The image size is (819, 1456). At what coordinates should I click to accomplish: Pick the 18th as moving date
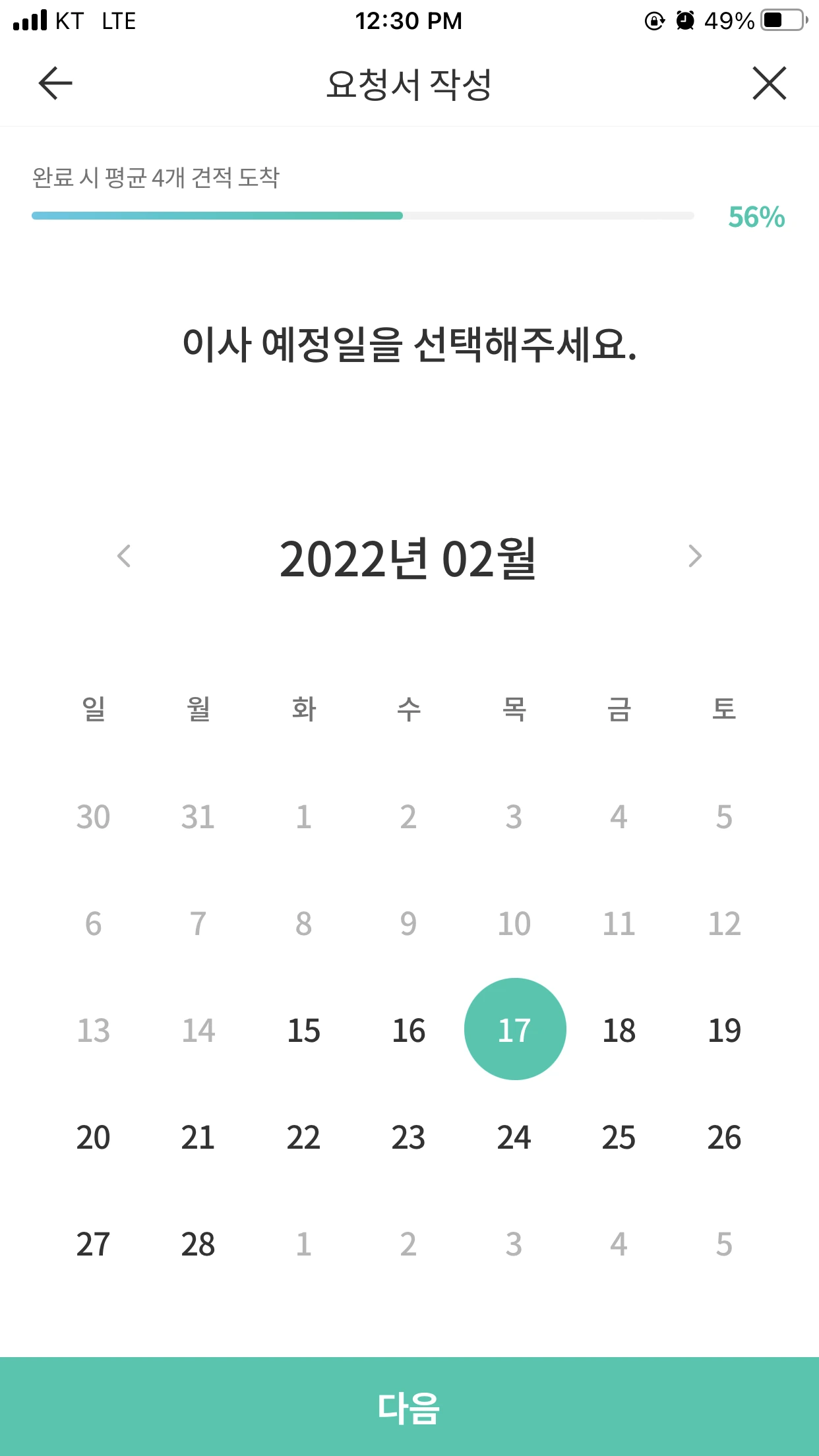[619, 1030]
